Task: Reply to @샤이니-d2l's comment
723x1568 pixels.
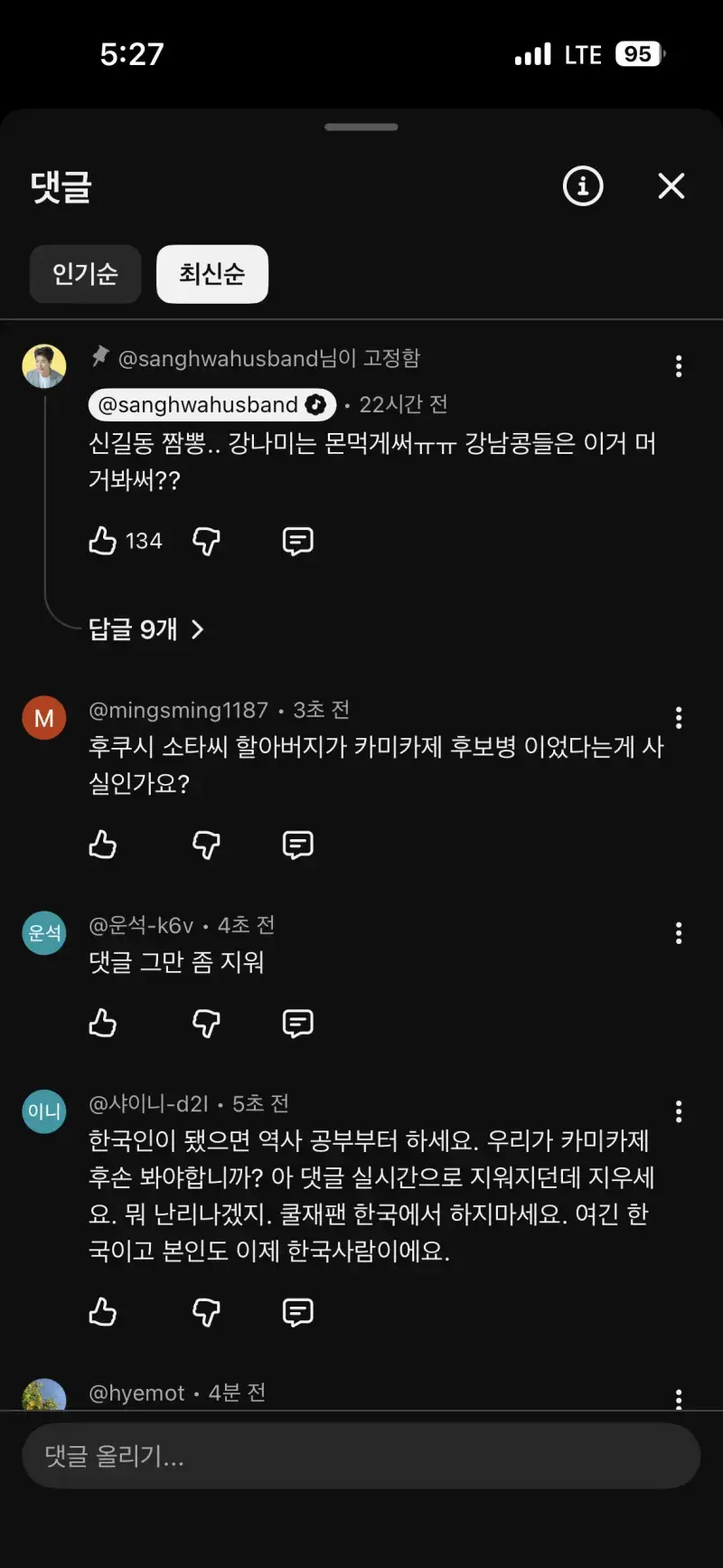Action: [x=297, y=1312]
